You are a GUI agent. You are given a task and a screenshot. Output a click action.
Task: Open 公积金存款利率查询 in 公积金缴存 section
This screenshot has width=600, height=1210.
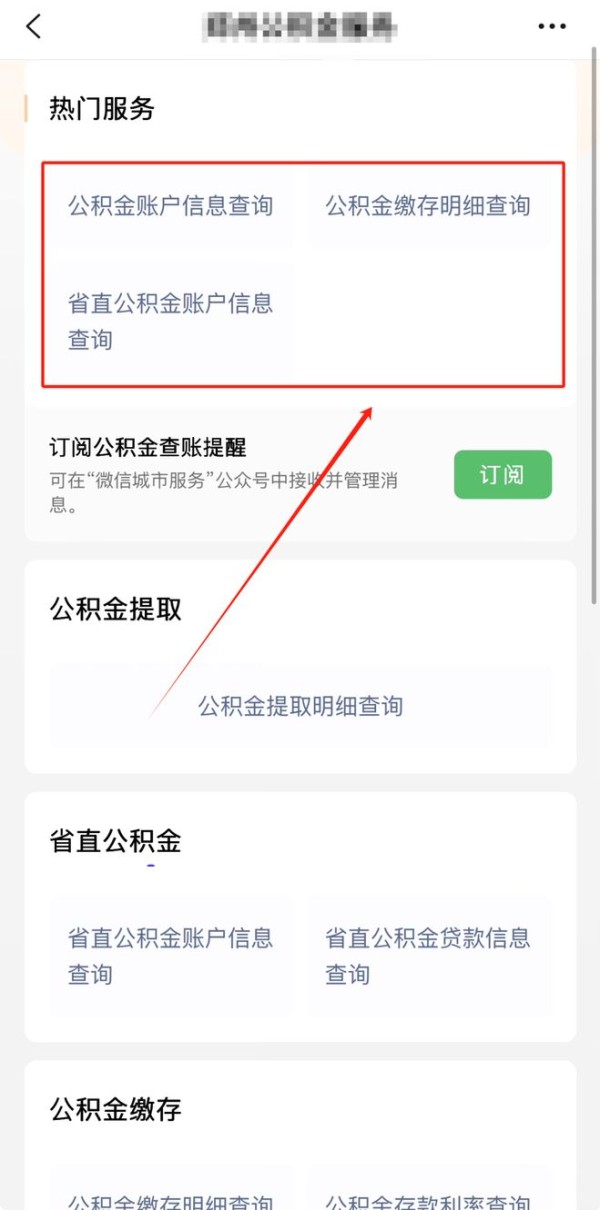click(428, 1195)
